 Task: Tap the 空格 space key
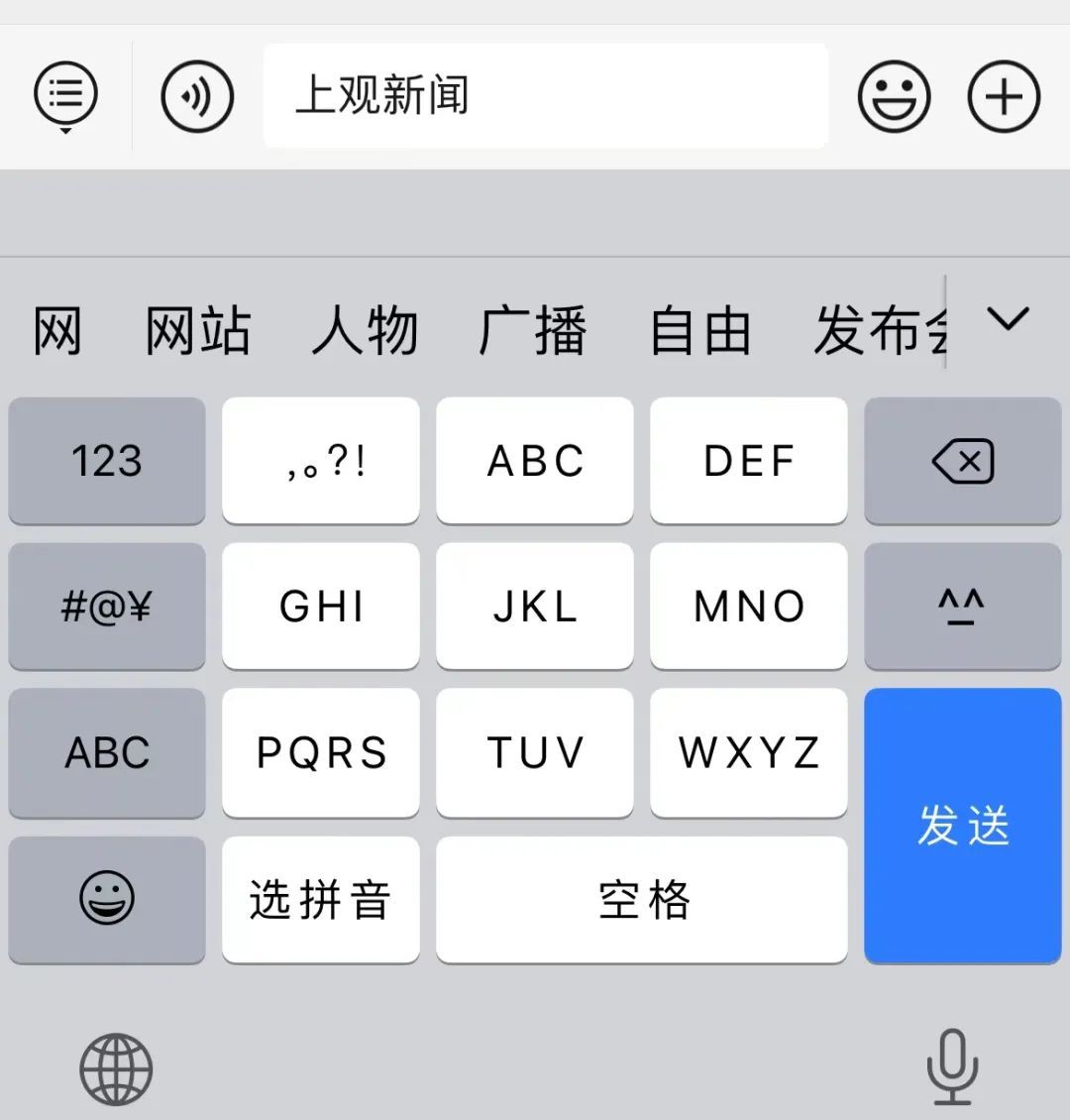click(641, 899)
